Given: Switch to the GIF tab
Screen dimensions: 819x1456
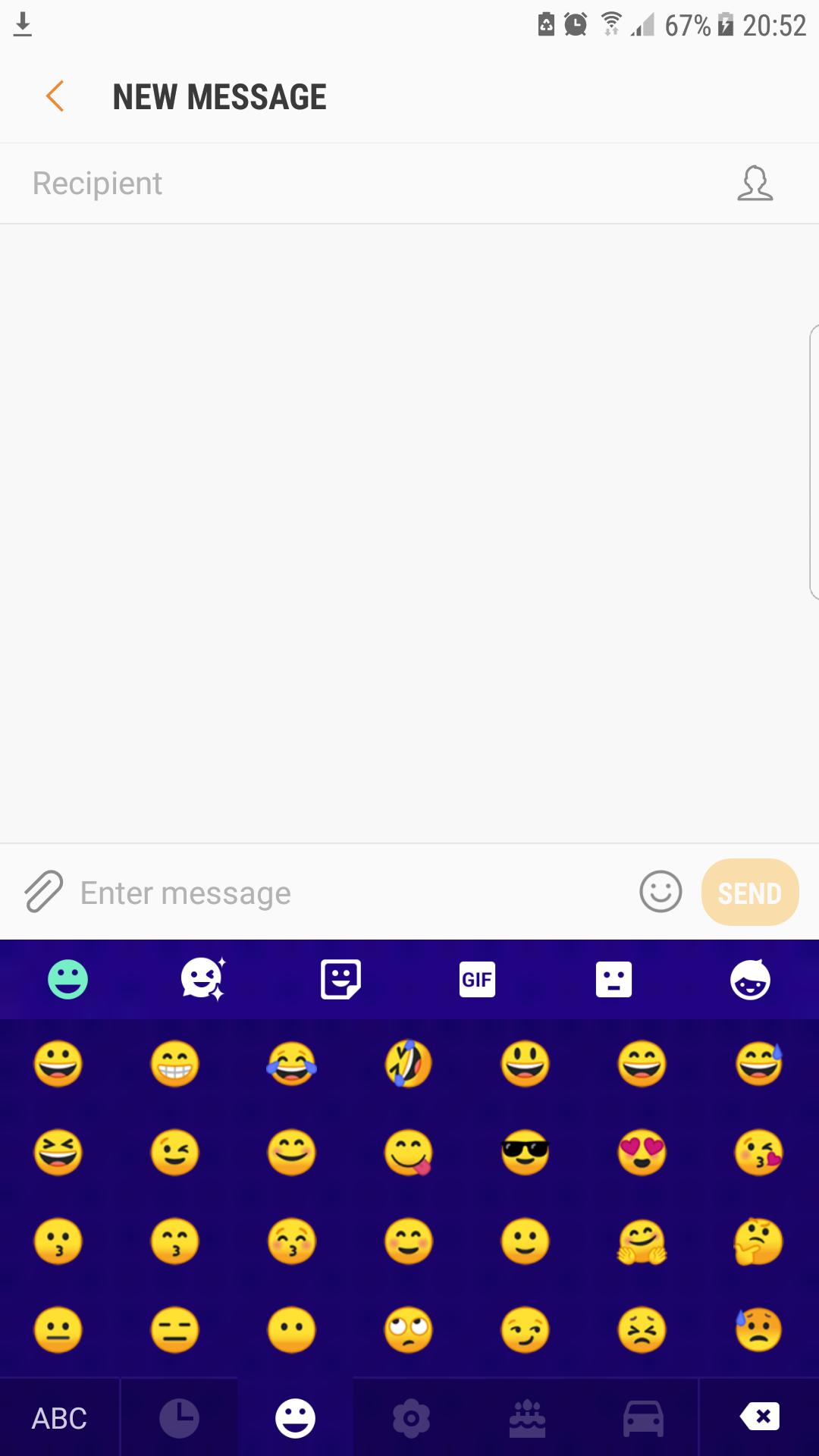Looking at the screenshot, I should (477, 979).
